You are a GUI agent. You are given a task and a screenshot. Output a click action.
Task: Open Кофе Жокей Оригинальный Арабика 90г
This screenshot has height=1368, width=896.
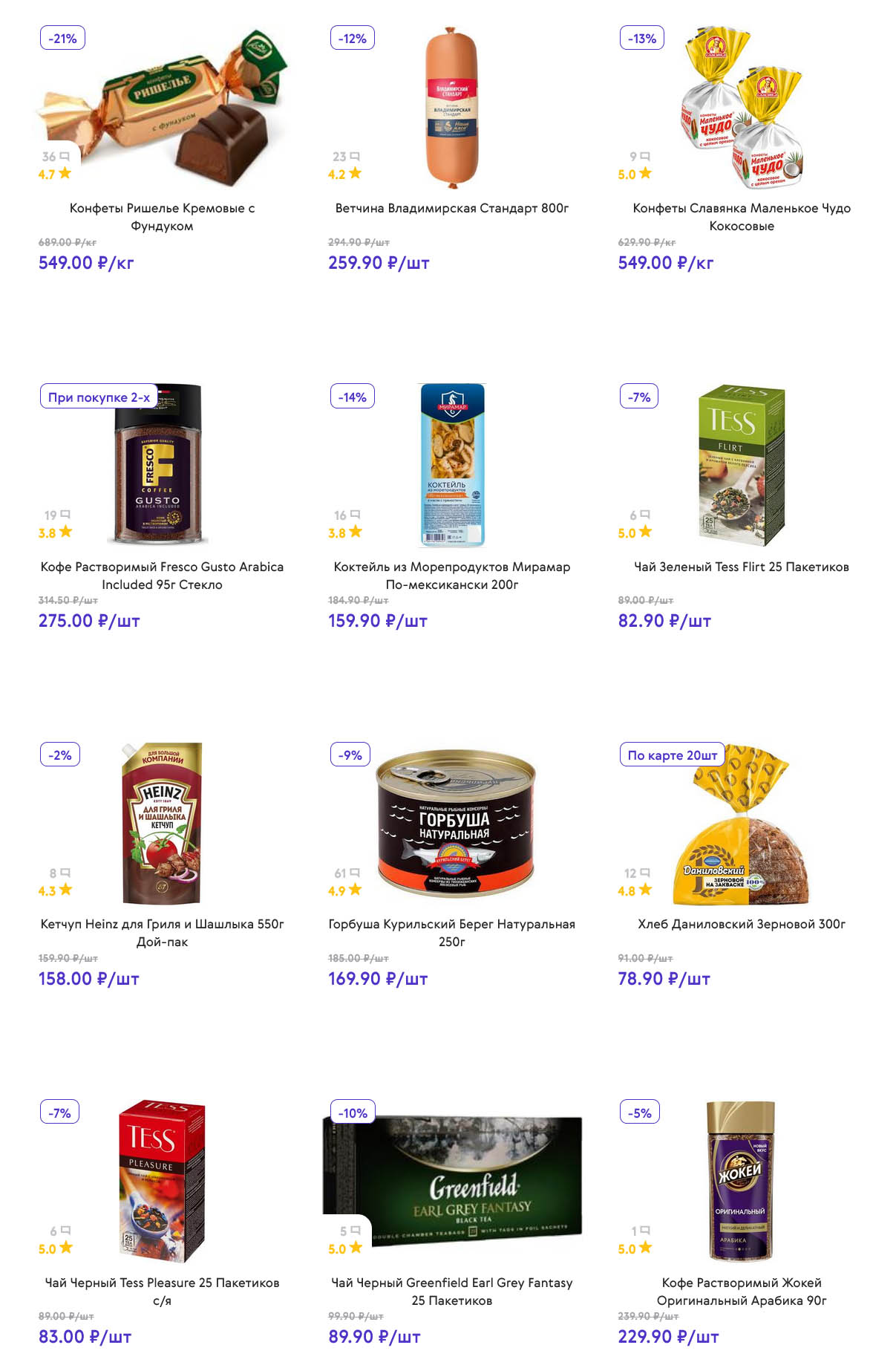tap(741, 1291)
